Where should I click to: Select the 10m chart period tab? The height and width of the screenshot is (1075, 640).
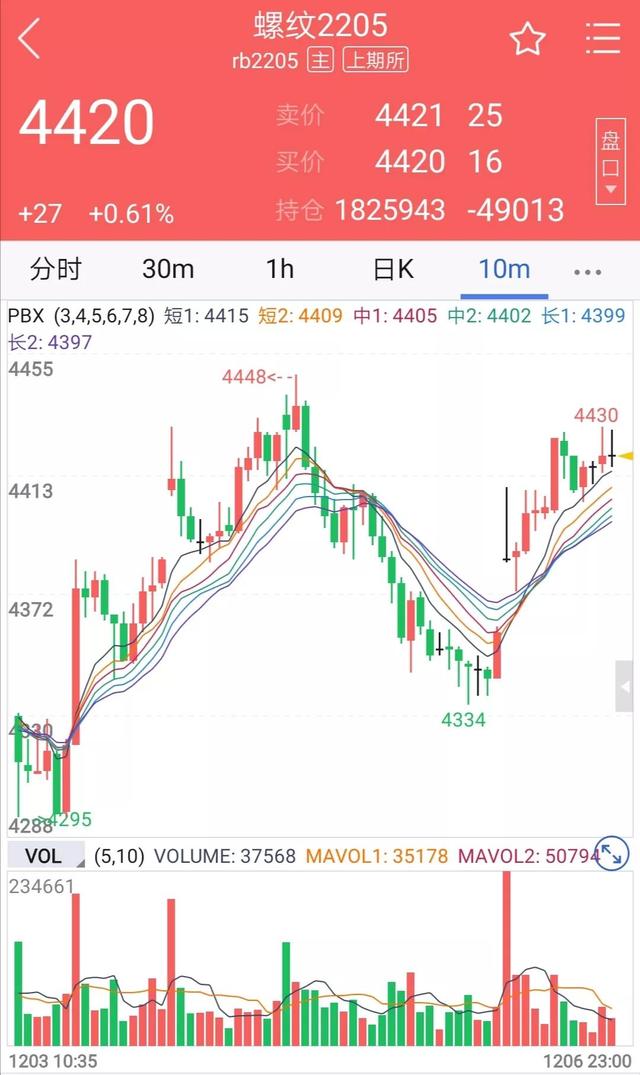[x=504, y=269]
